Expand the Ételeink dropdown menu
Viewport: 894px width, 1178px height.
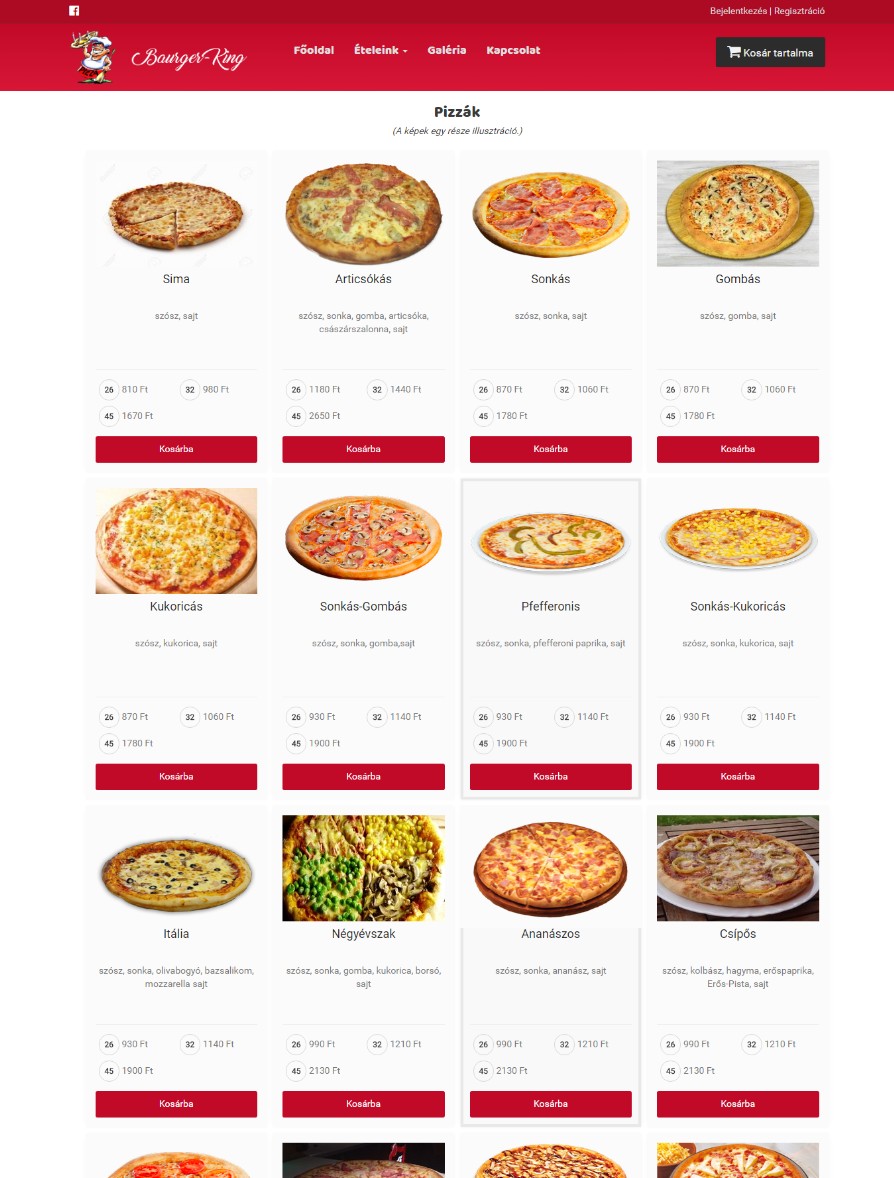tap(380, 50)
